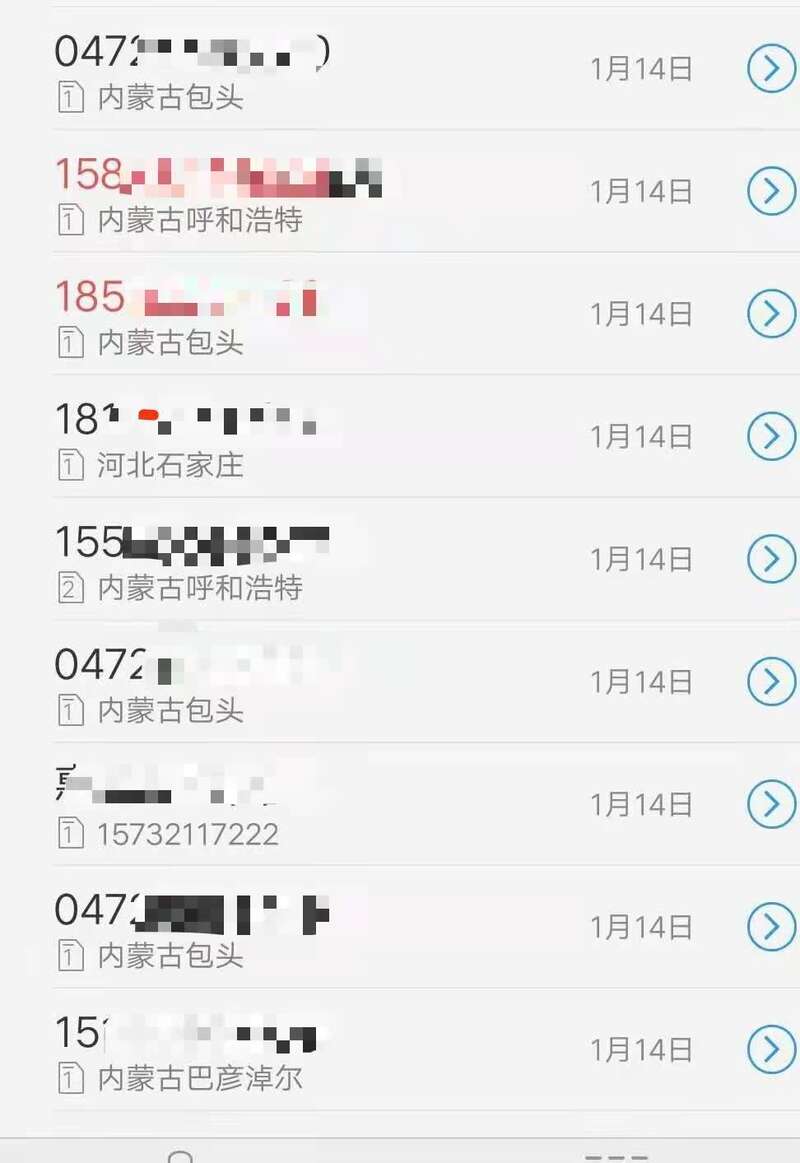Tap the missed 185 call from 内蒙古包头
This screenshot has height=1163, width=800.
tap(300, 315)
